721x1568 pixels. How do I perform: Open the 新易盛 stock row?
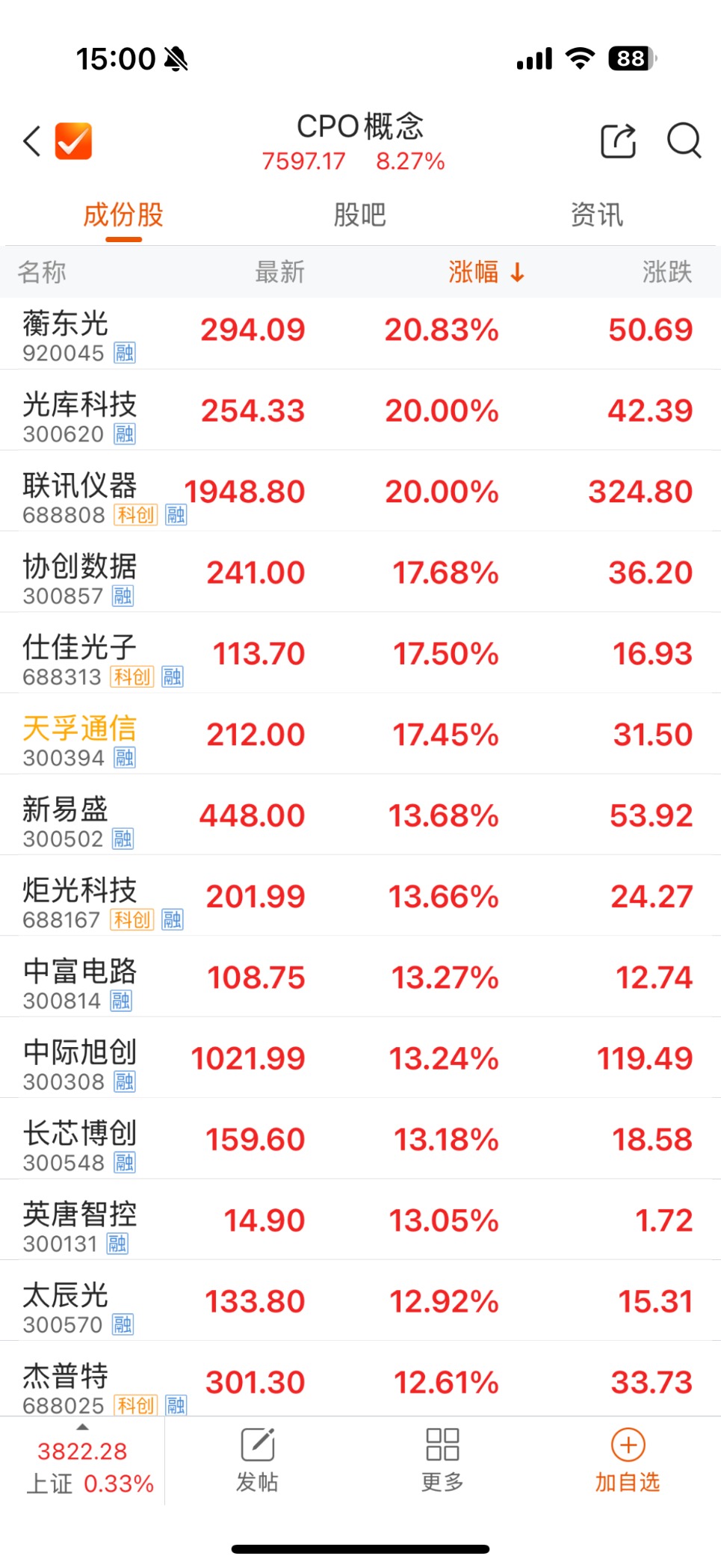360,815
